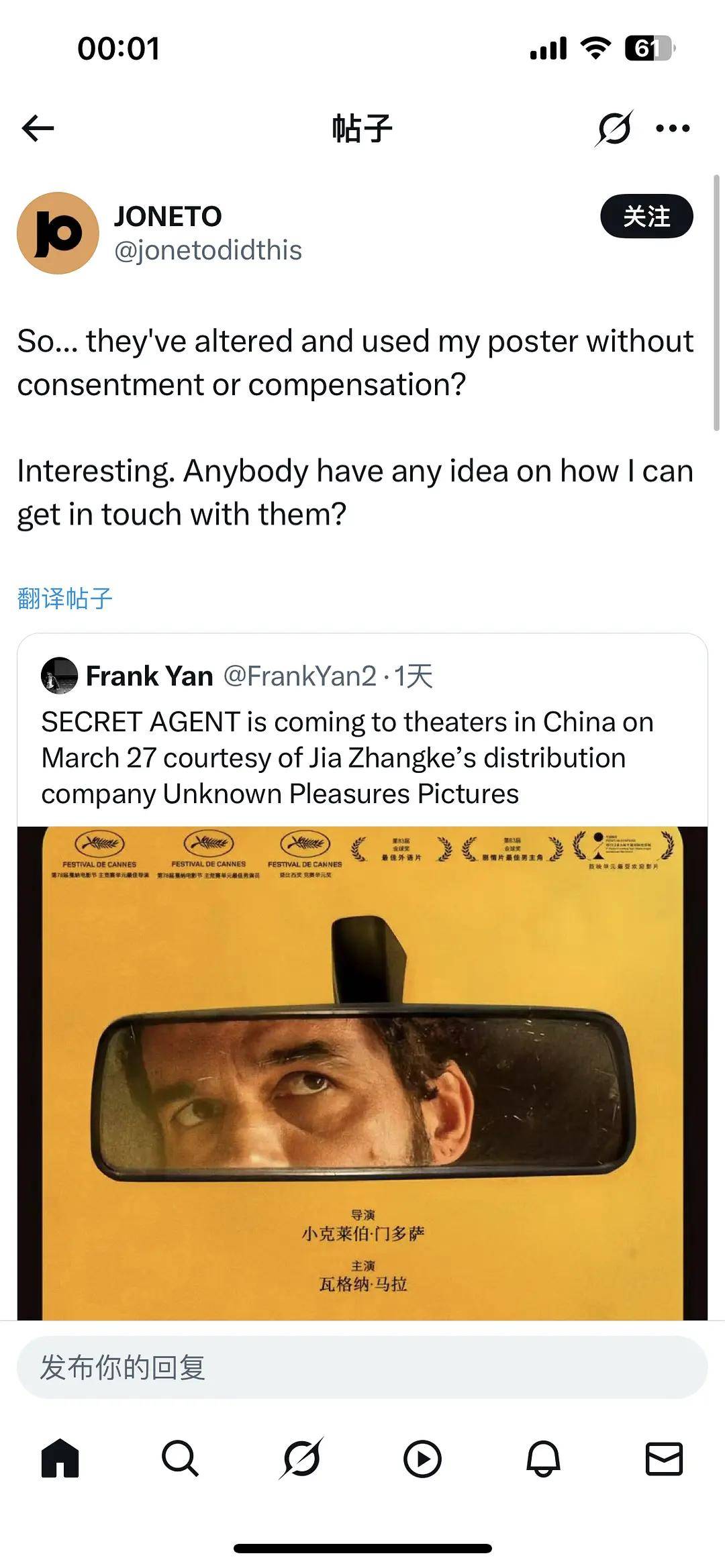The height and width of the screenshot is (1568, 725).
Task: Switch to the video play tab
Action: click(x=422, y=1458)
